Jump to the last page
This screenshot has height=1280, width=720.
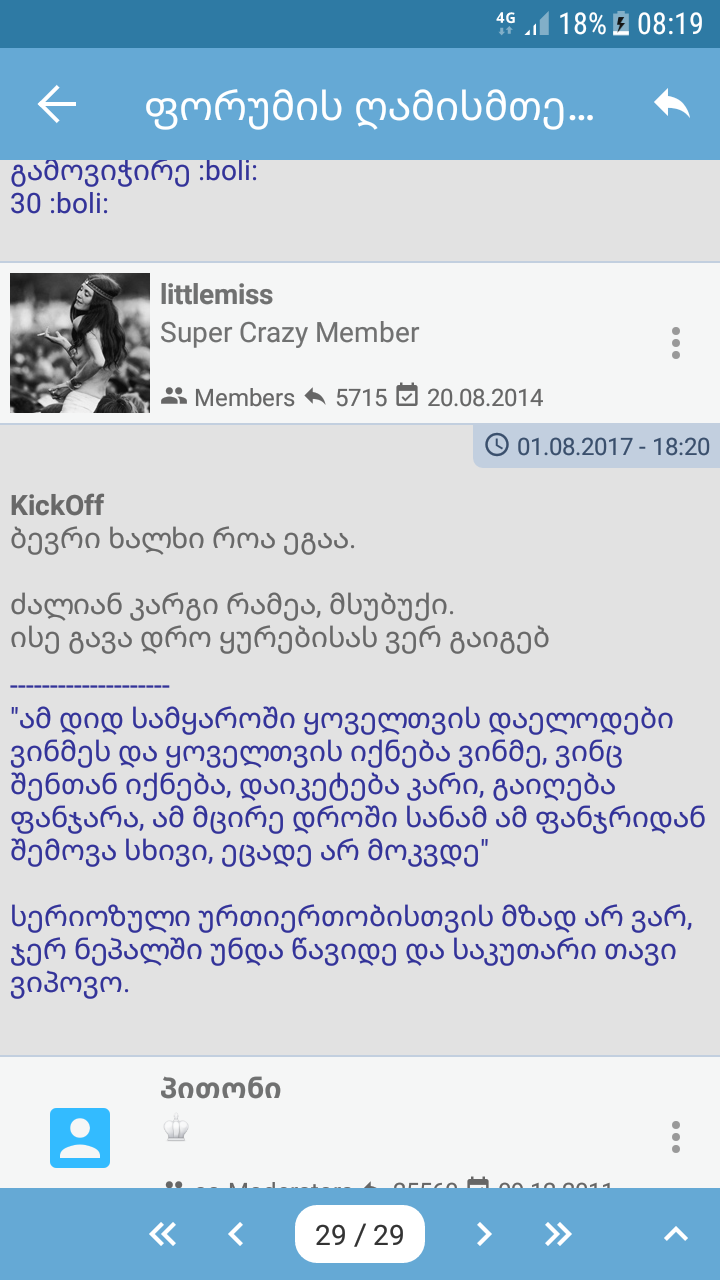[x=558, y=1234]
